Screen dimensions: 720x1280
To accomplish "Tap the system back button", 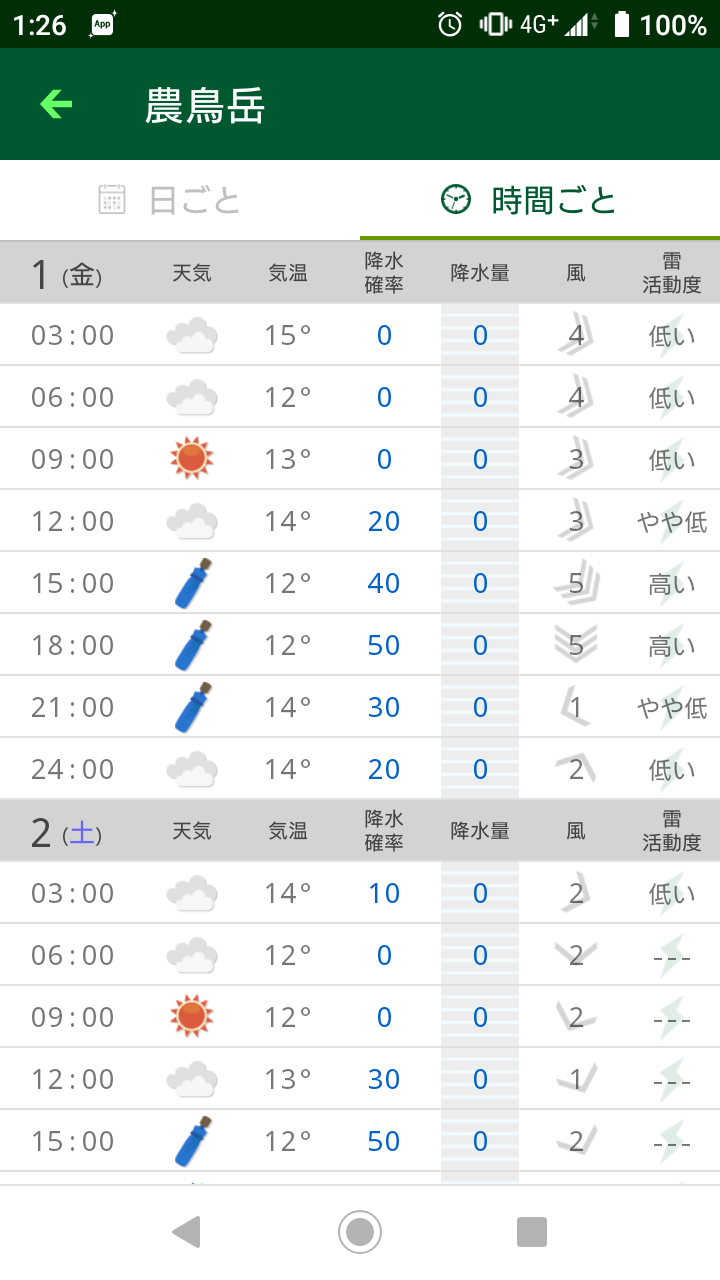I will point(187,1232).
